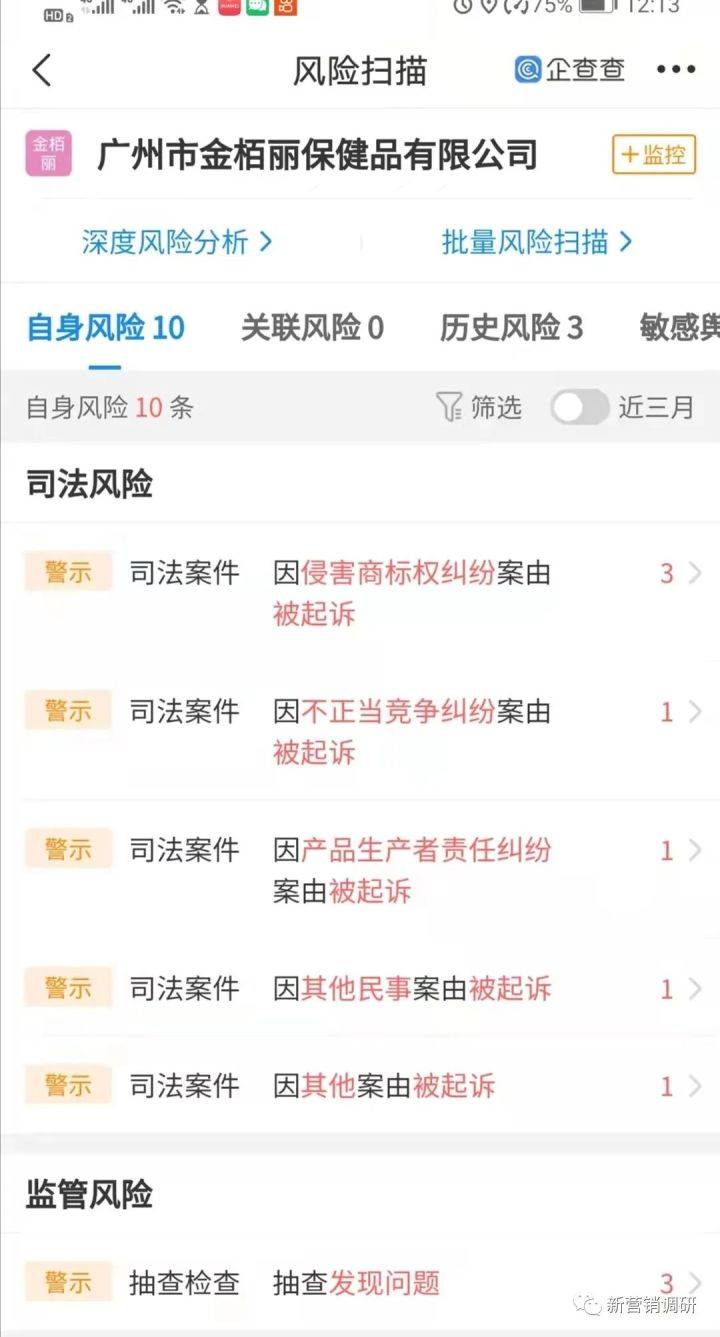View 其他案由被起诉 row

(360, 1086)
